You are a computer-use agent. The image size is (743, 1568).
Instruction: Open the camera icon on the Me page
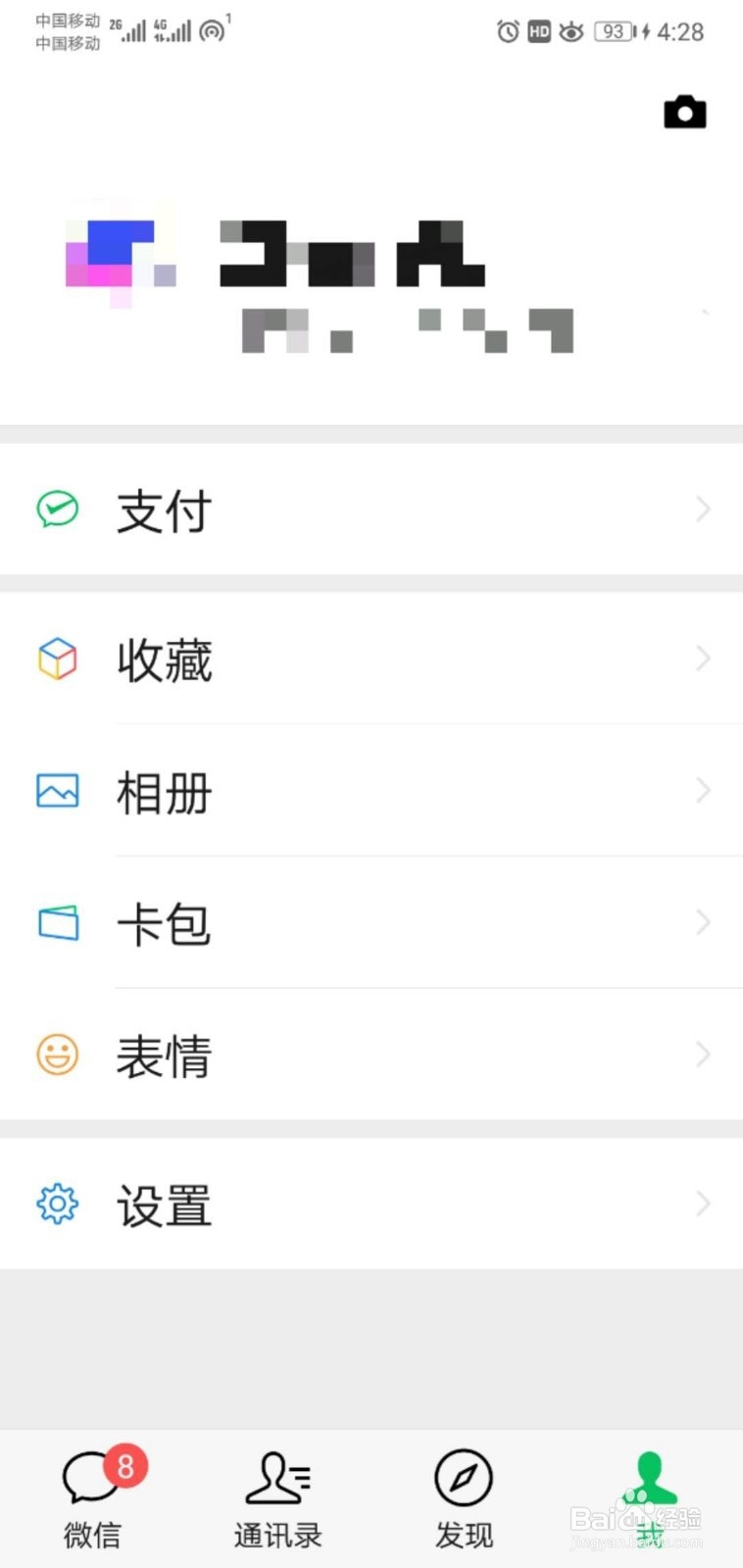click(x=685, y=111)
